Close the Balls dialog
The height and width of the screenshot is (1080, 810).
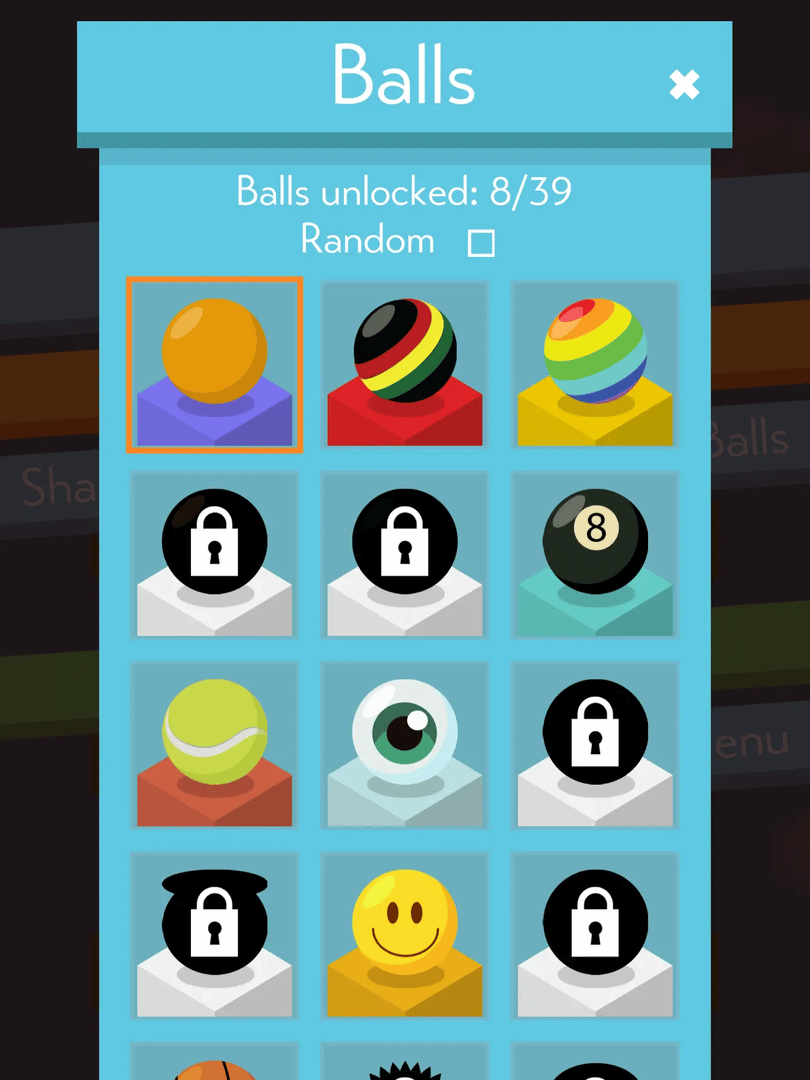pyautogui.click(x=684, y=85)
